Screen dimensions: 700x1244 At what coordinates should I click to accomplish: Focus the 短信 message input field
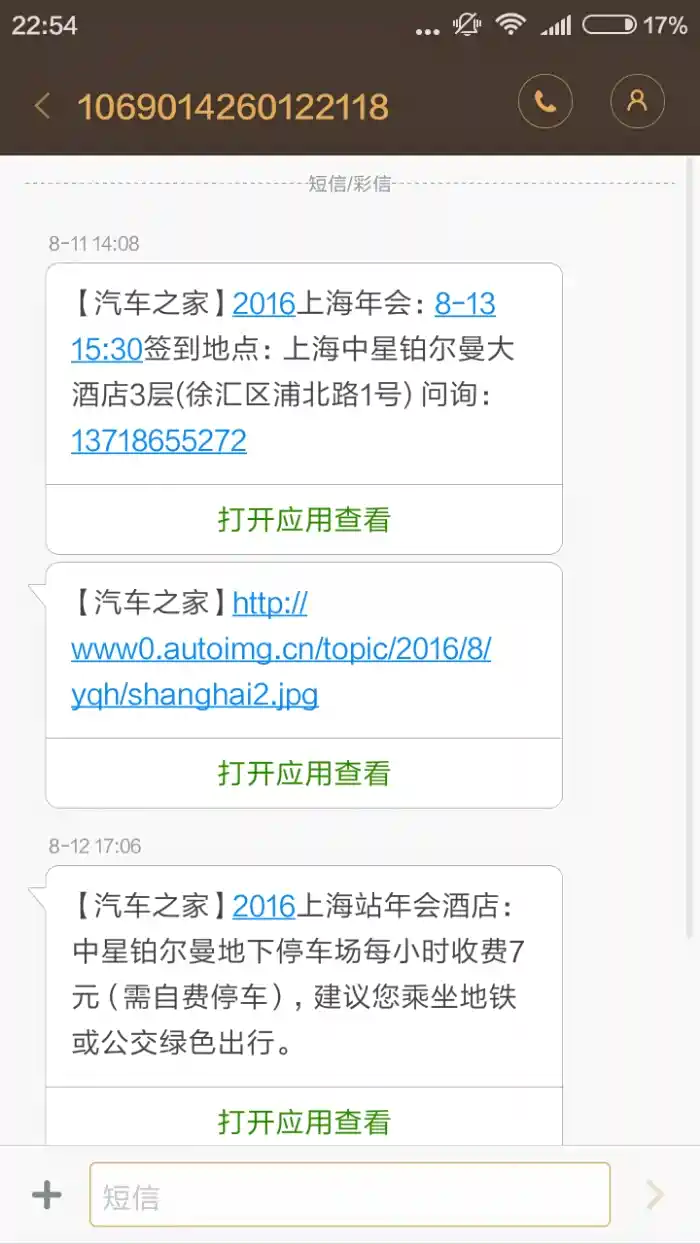tap(350, 1194)
